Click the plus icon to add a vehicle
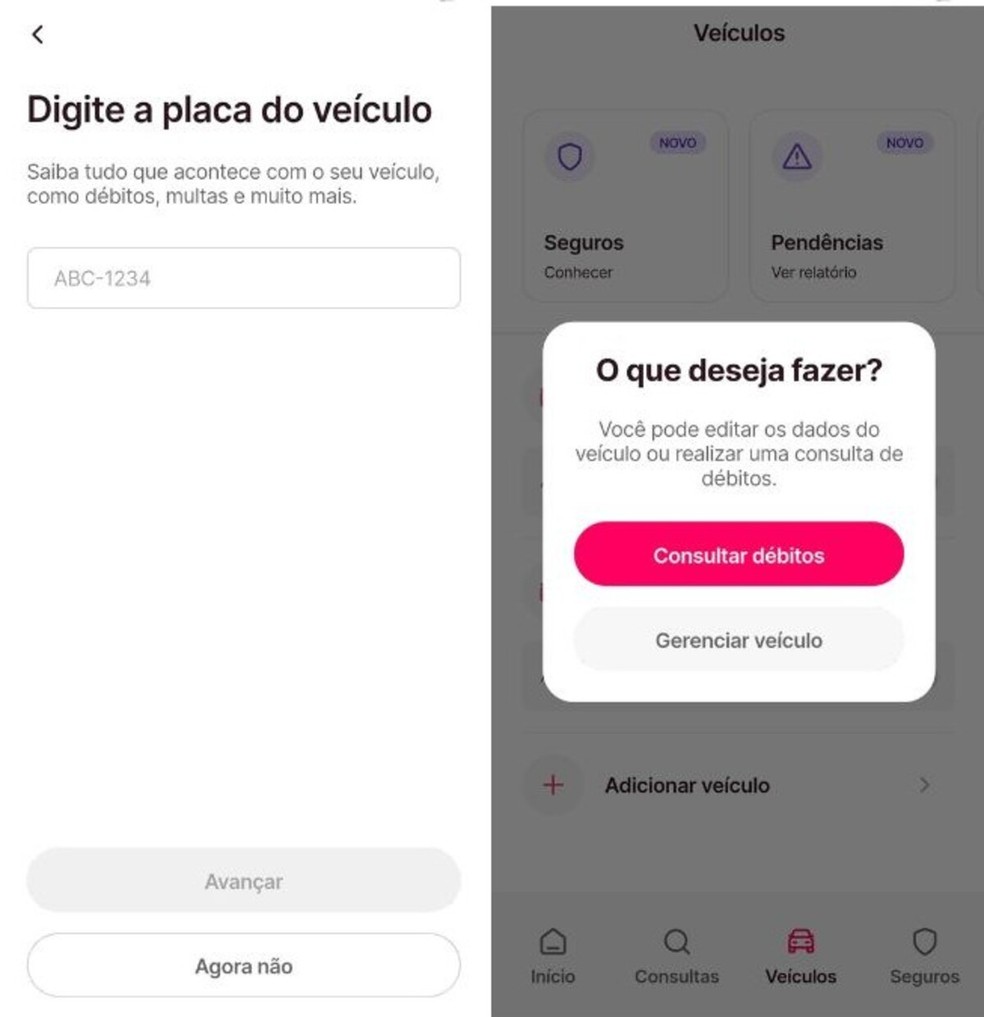Image resolution: width=984 pixels, height=1017 pixels. click(x=552, y=785)
